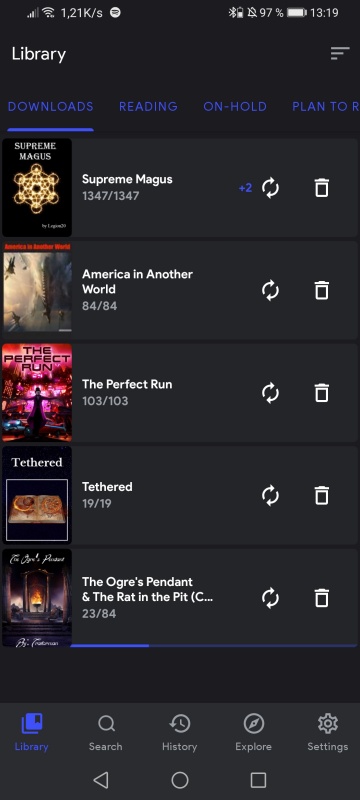This screenshot has width=360, height=800.
Task: Open America in Another World
Action: tap(180, 290)
